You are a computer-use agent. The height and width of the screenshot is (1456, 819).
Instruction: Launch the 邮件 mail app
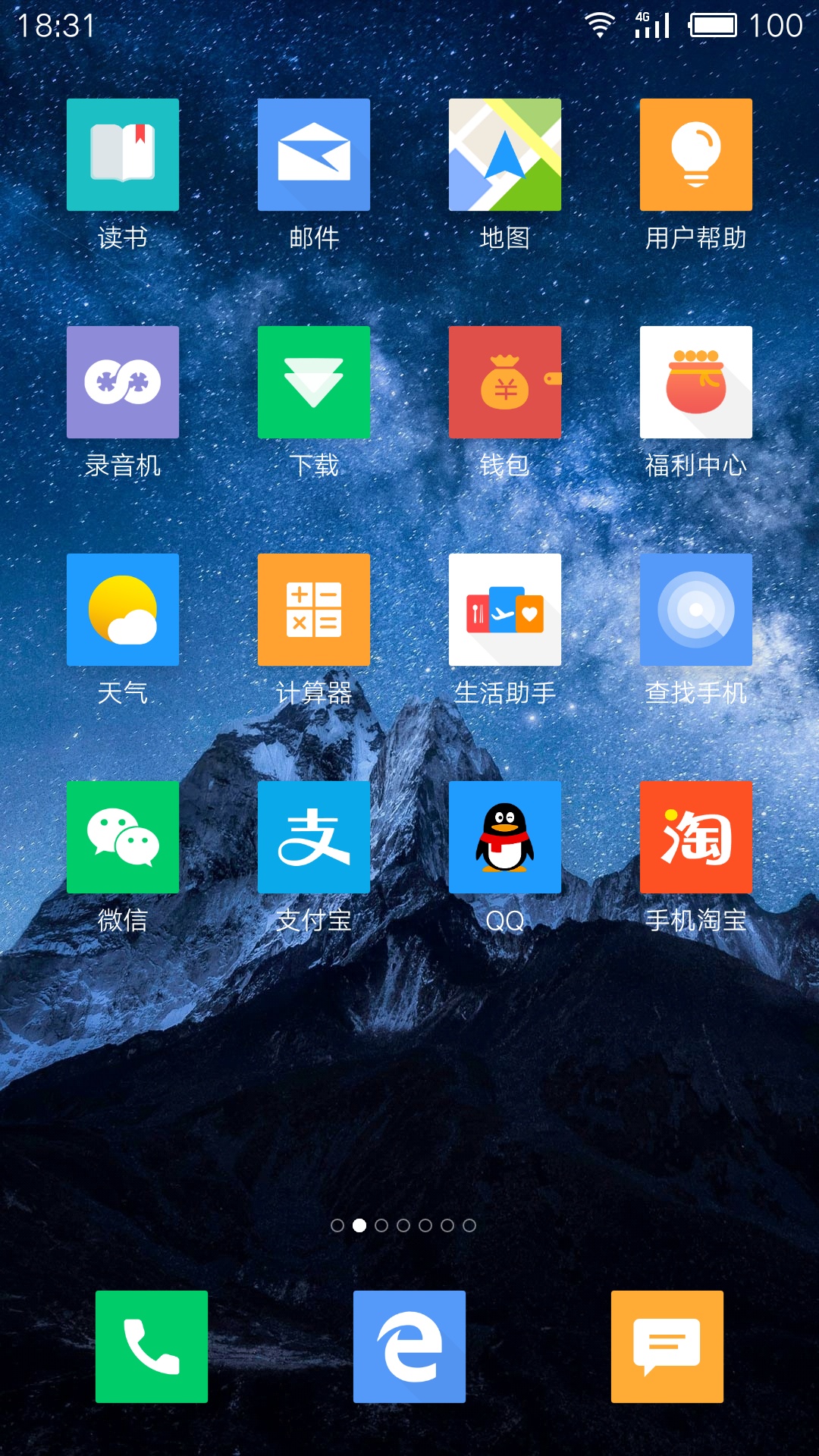click(314, 155)
